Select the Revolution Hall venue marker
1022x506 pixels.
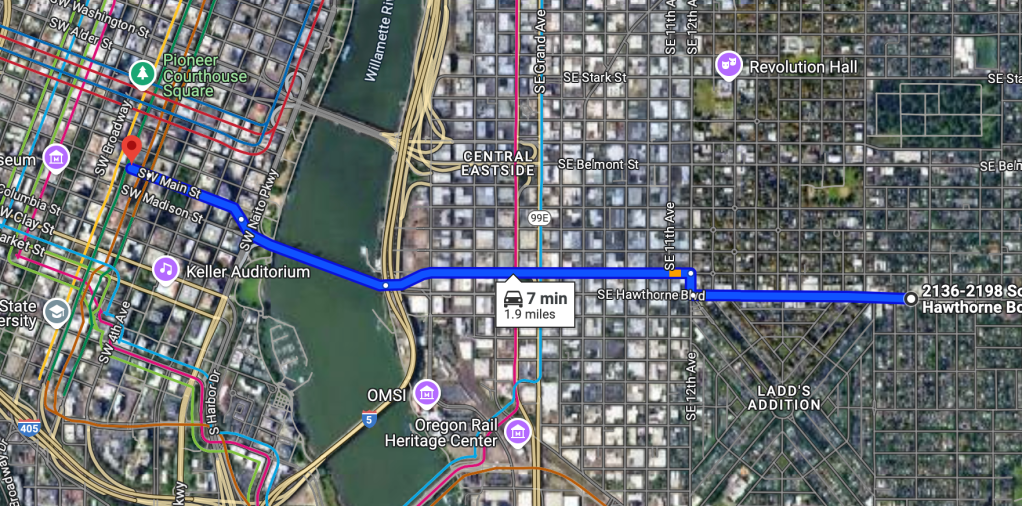click(727, 67)
